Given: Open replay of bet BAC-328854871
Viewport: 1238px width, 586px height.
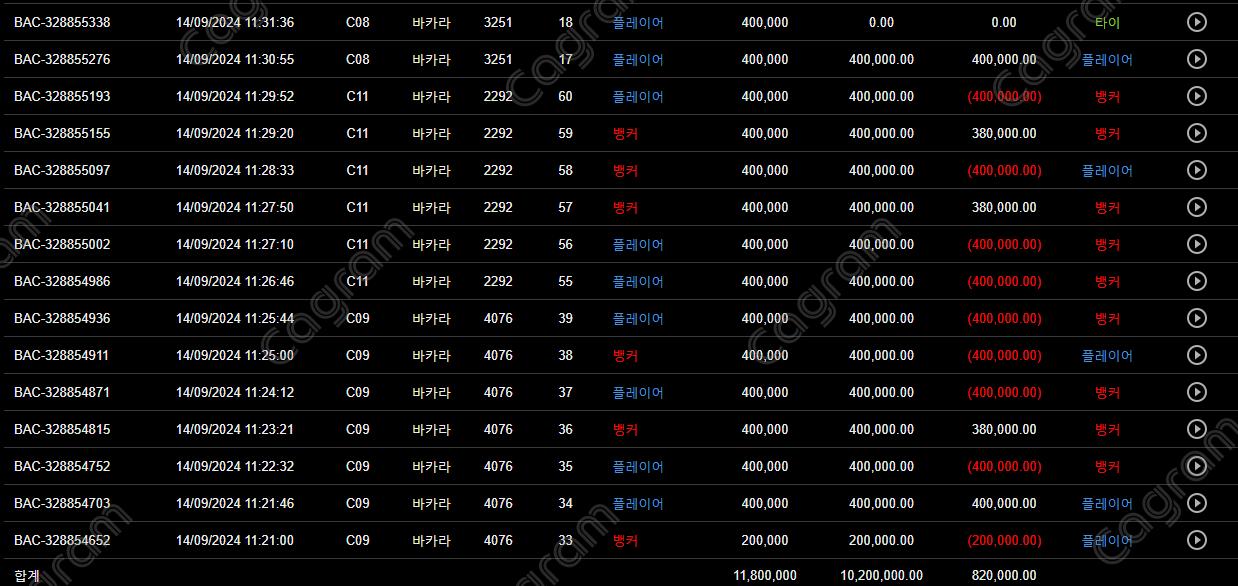Looking at the screenshot, I should tap(1196, 392).
